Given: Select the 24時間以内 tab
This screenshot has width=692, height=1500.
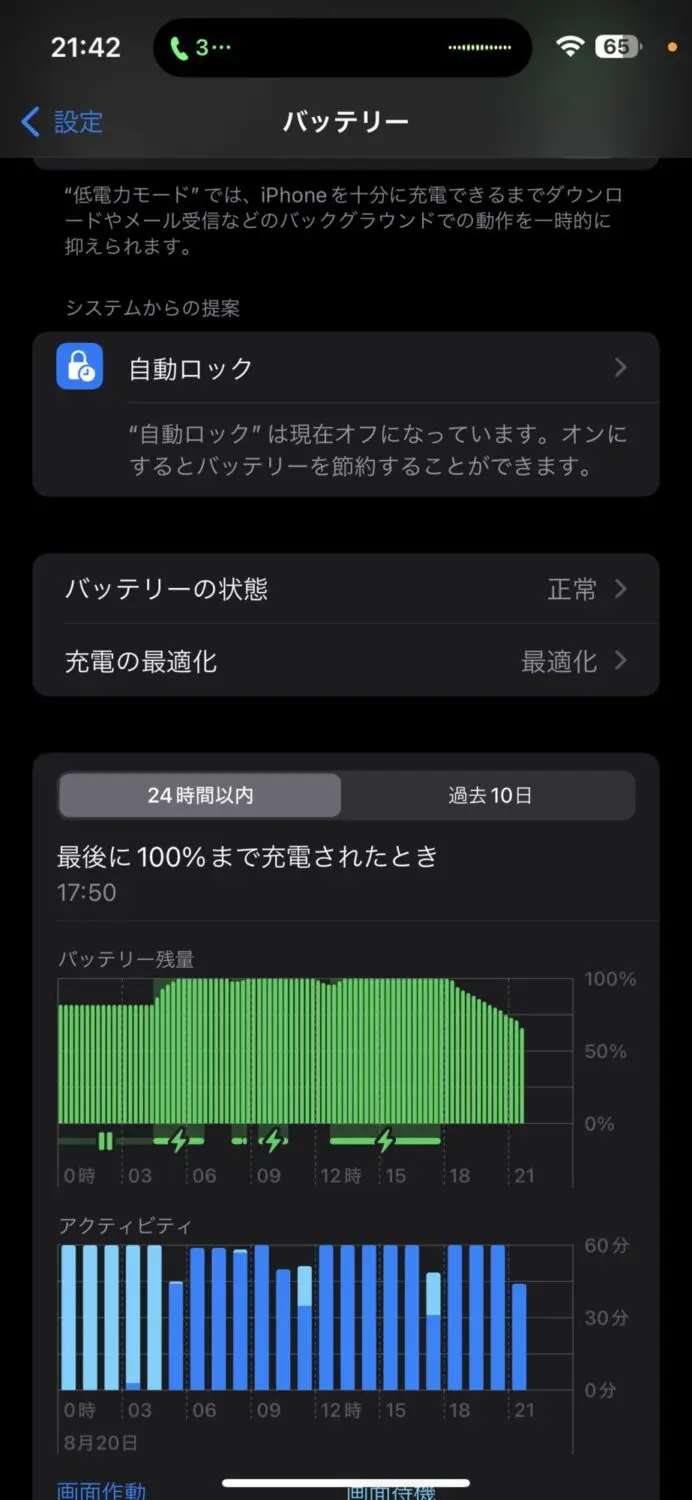Looking at the screenshot, I should coord(200,796).
